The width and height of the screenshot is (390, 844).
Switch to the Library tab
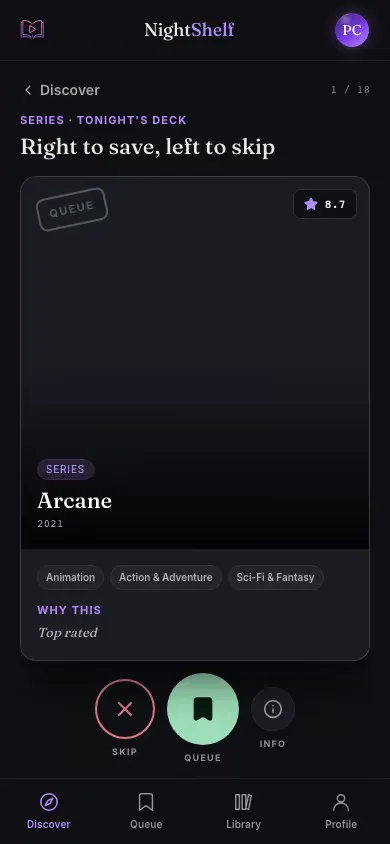[243, 811]
